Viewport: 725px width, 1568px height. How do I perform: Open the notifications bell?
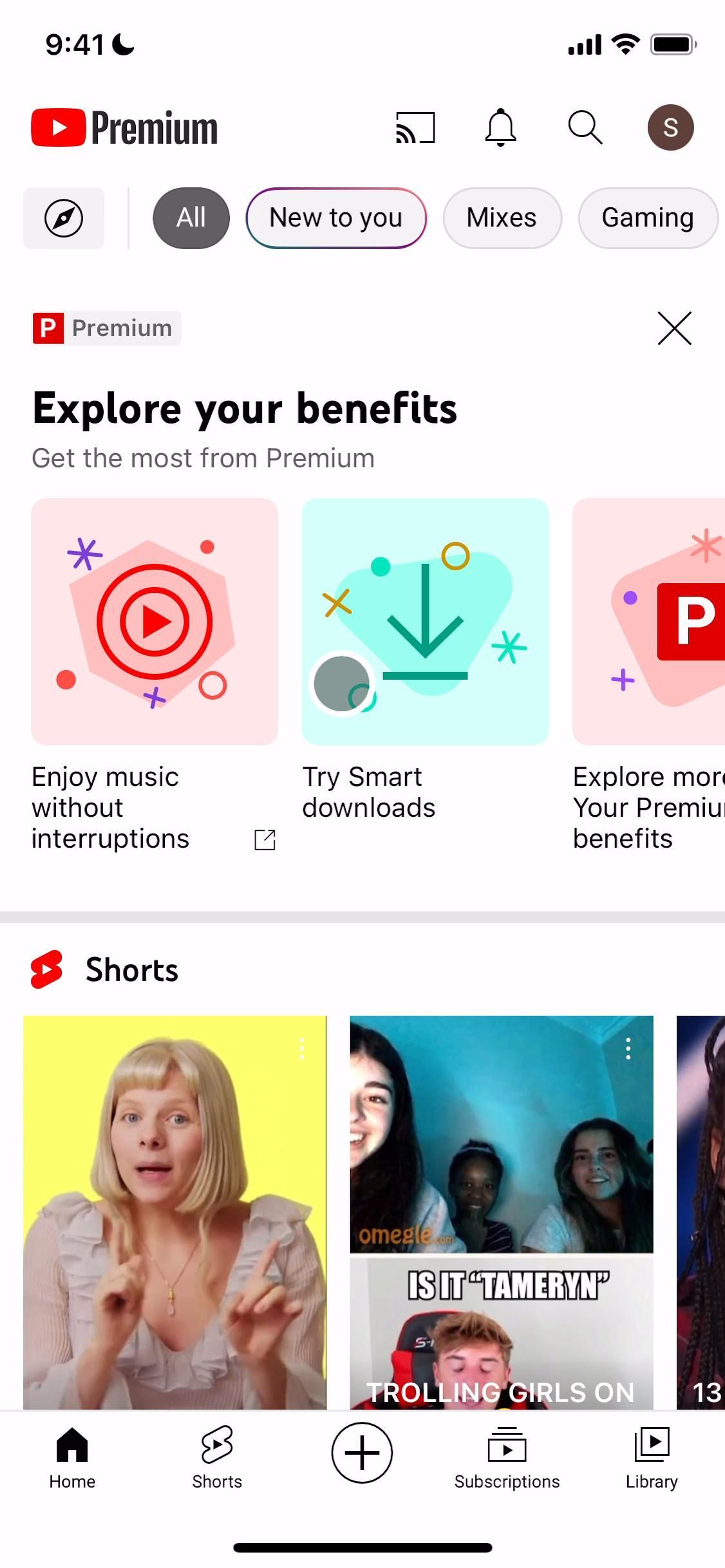tap(500, 127)
